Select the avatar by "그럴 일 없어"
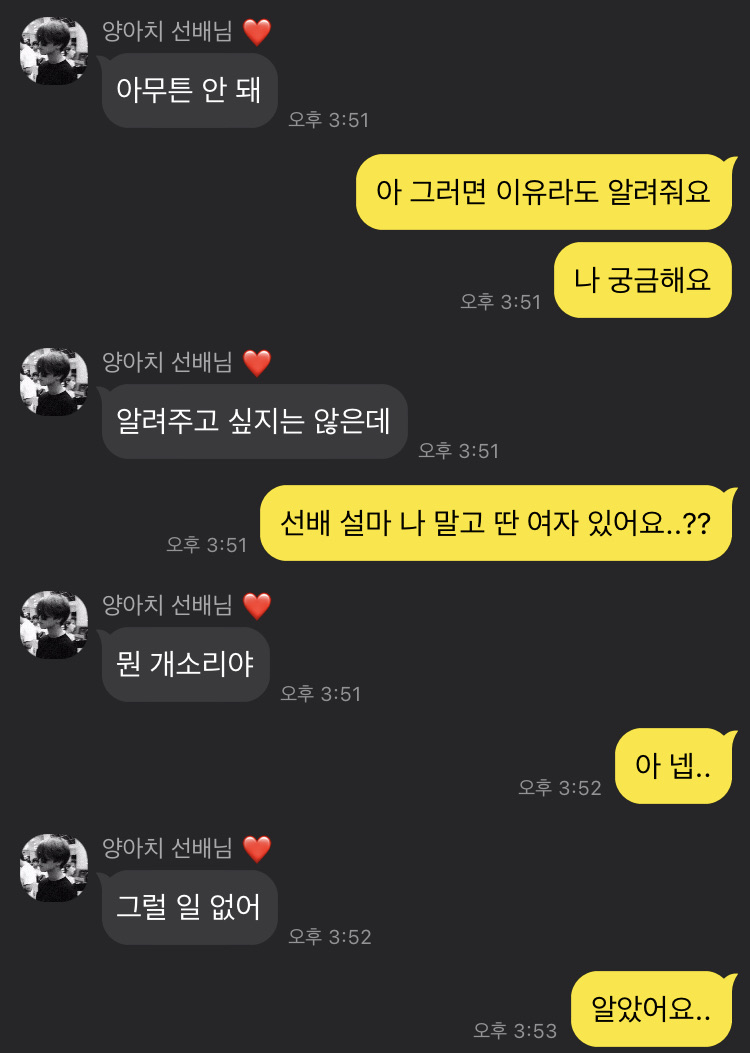This screenshot has width=750, height=1053. pos(54,868)
